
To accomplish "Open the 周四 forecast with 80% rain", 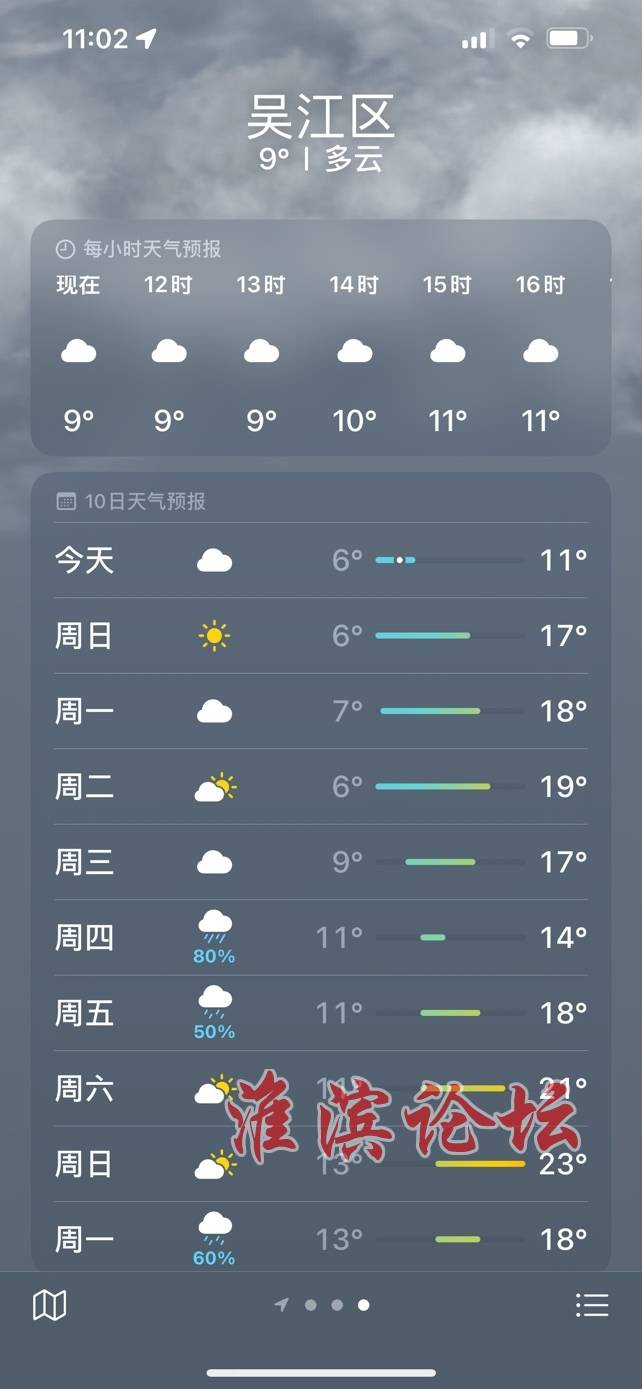I will coord(321,938).
